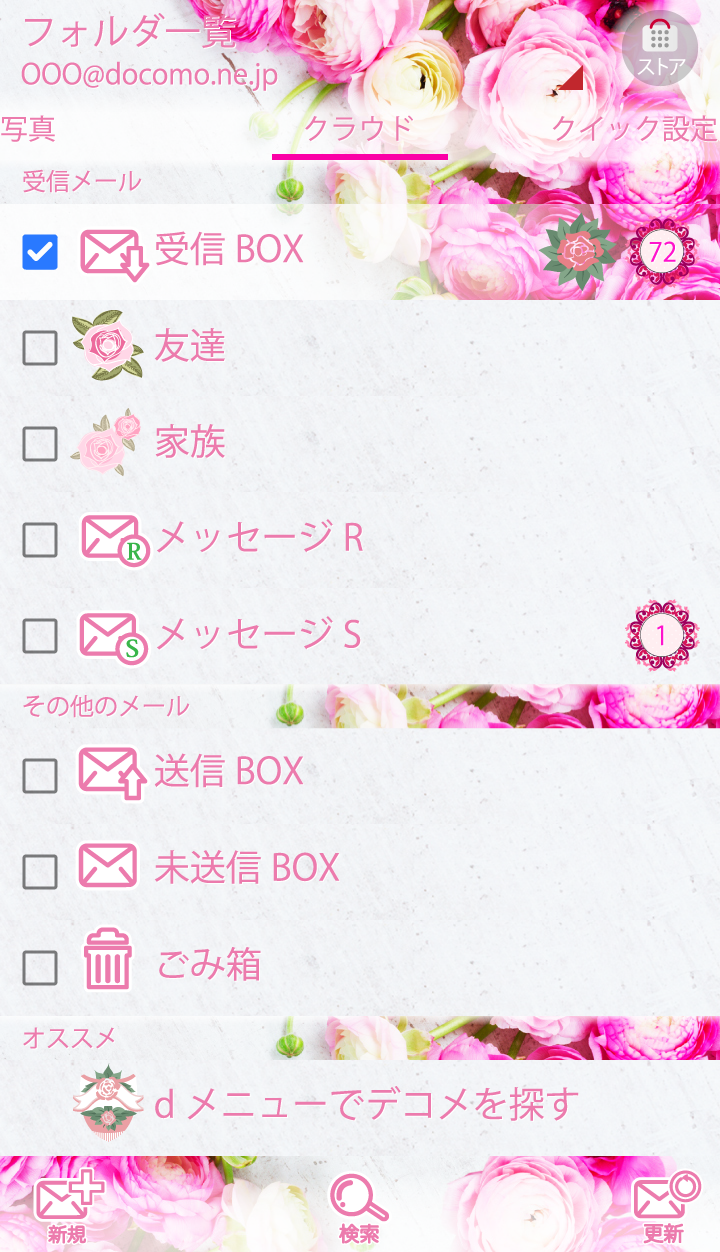Open the ごみ箱 trash folder

[x=209, y=964]
